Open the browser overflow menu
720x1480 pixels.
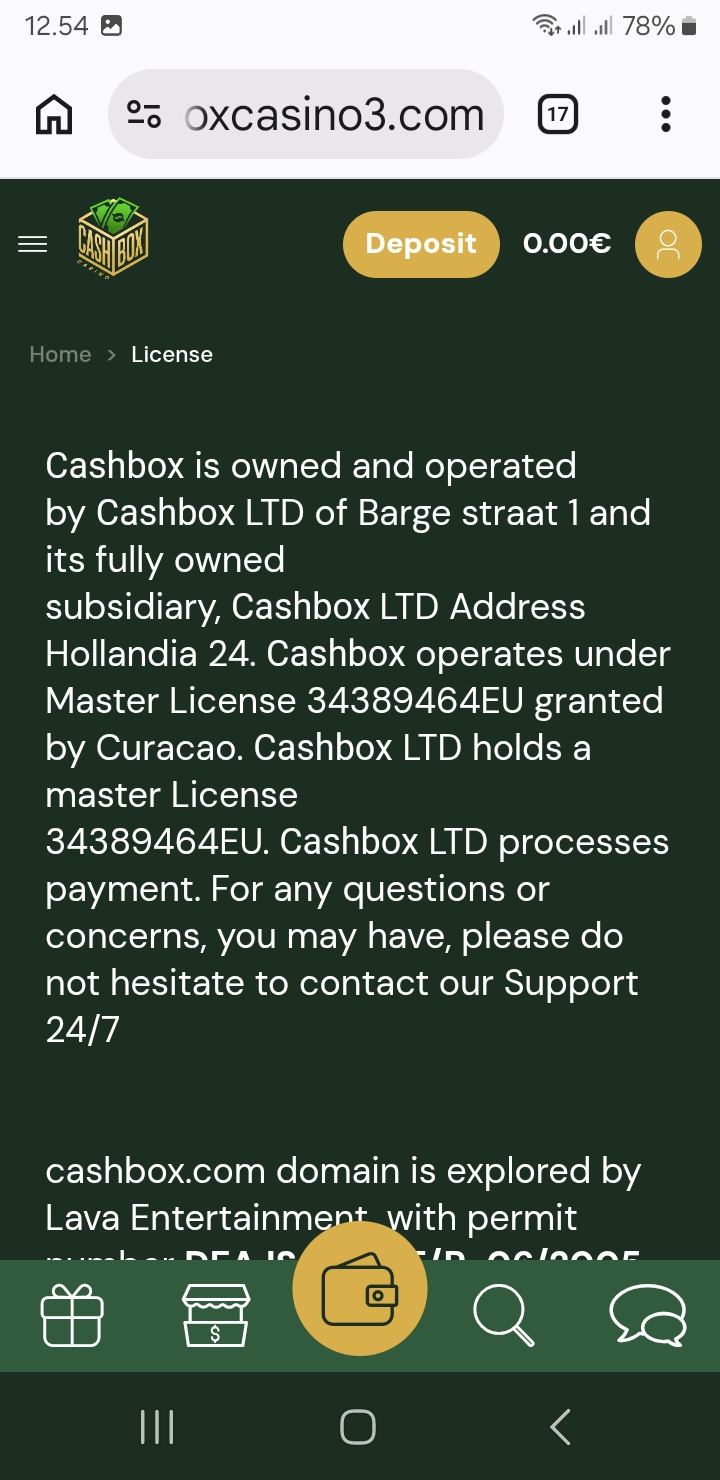[x=666, y=115]
